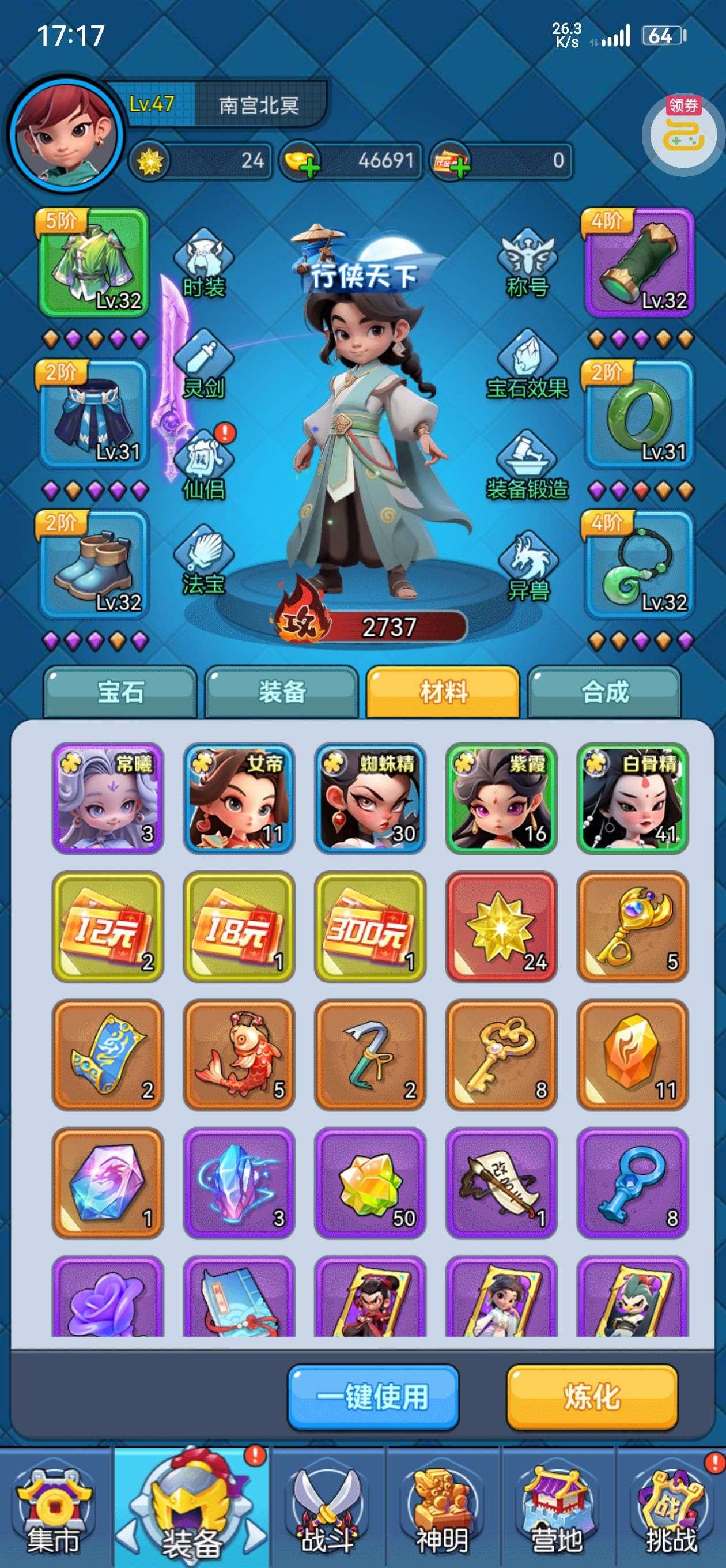The height and width of the screenshot is (1568, 726).
Task: Switch to the 宝石 tab
Action: (x=120, y=692)
